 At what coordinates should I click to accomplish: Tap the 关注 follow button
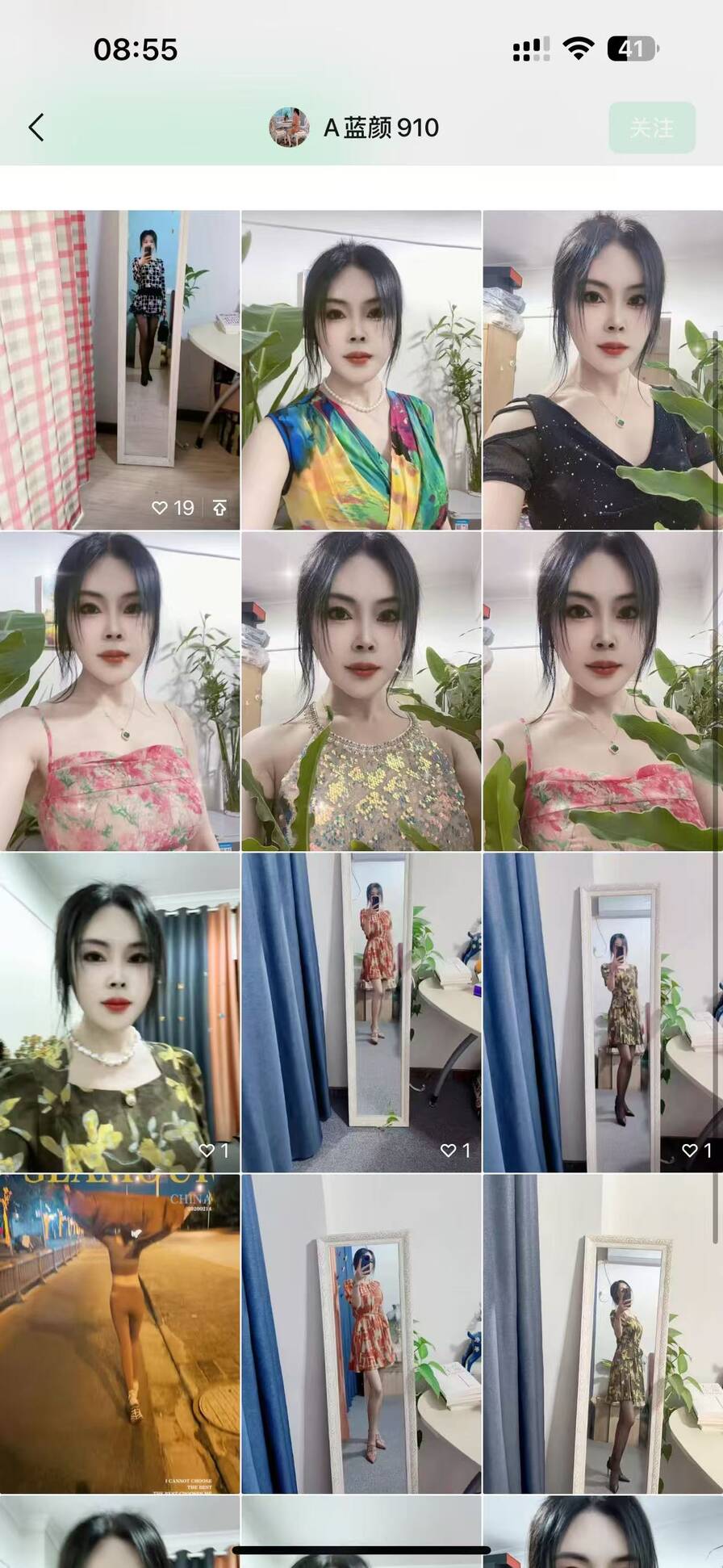tap(651, 128)
